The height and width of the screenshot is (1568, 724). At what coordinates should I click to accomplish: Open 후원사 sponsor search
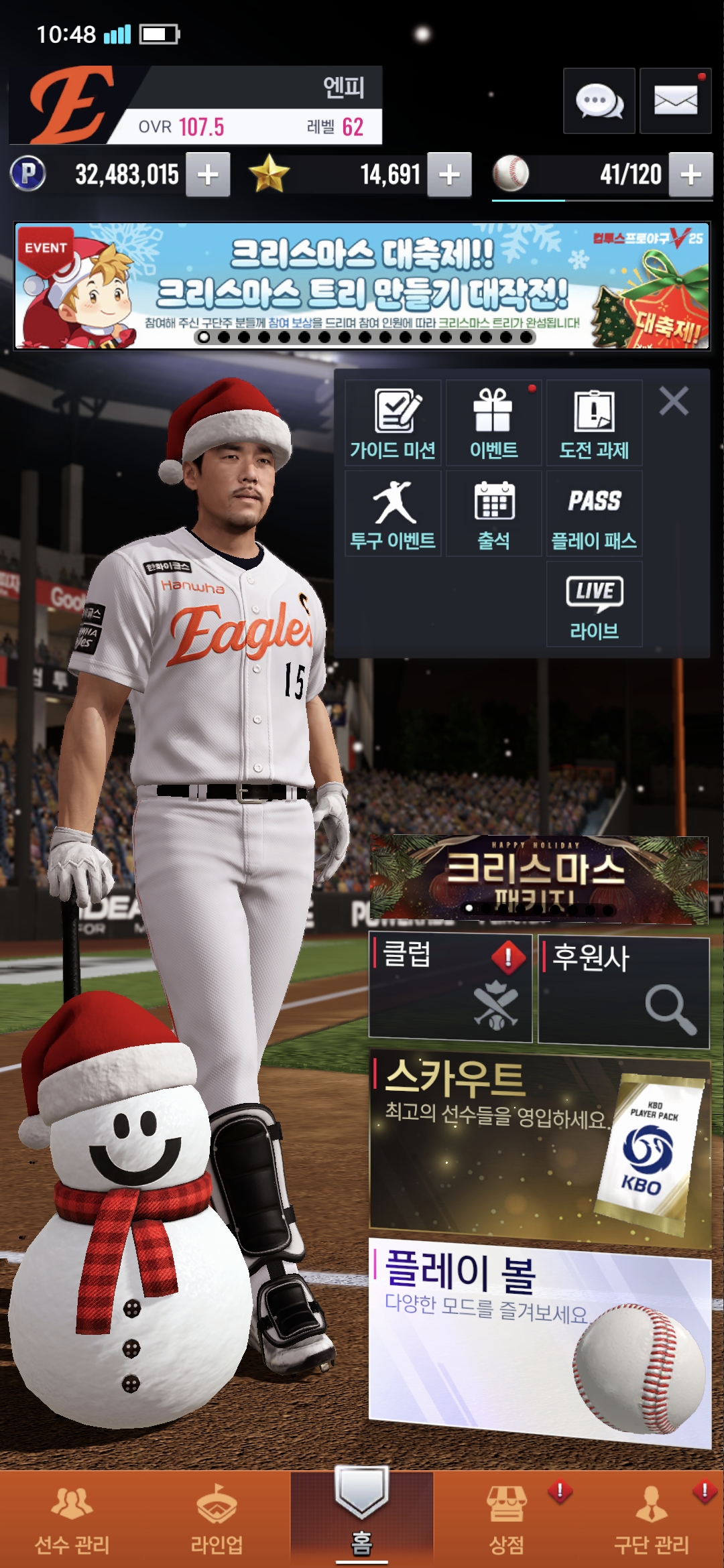point(623,992)
